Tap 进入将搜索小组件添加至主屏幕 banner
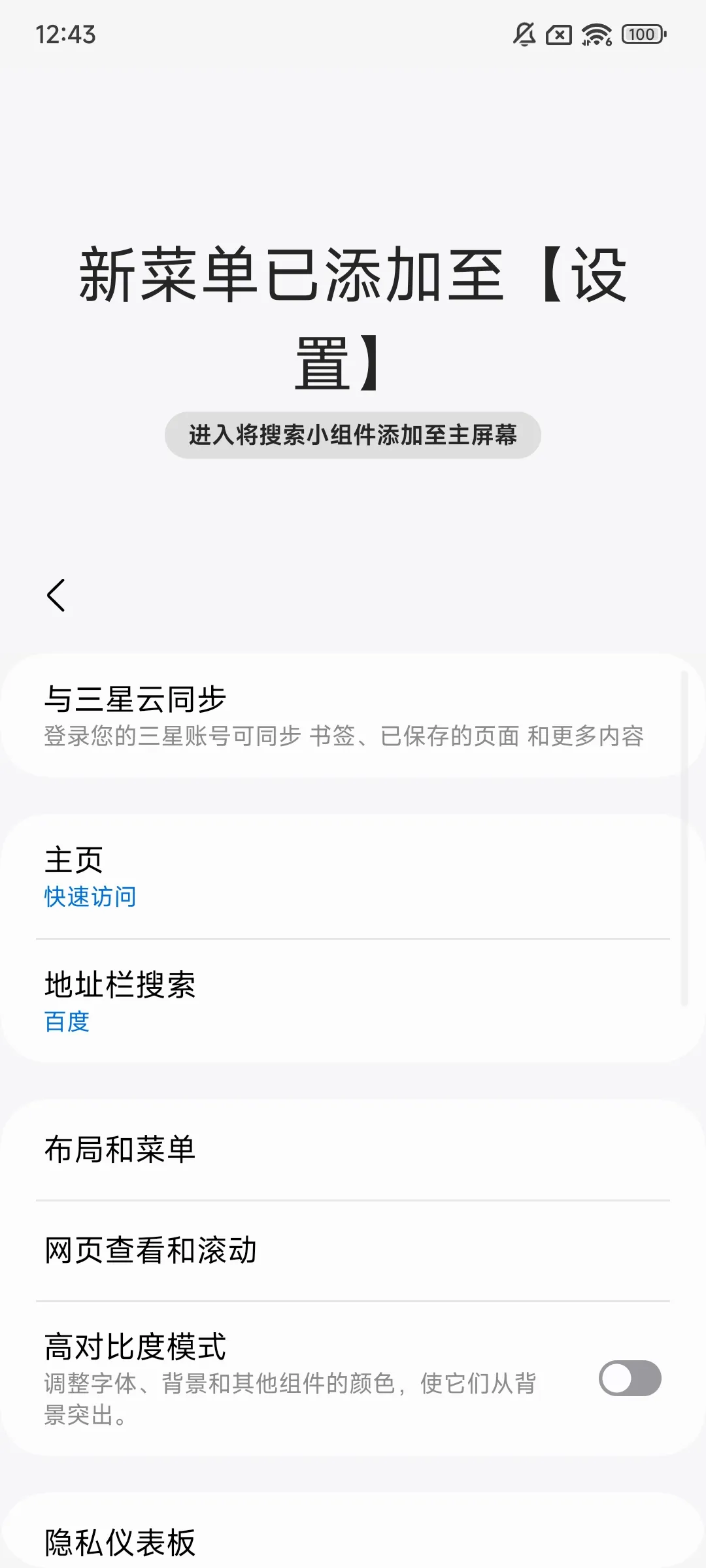The width and height of the screenshot is (706, 1568). pos(353,434)
